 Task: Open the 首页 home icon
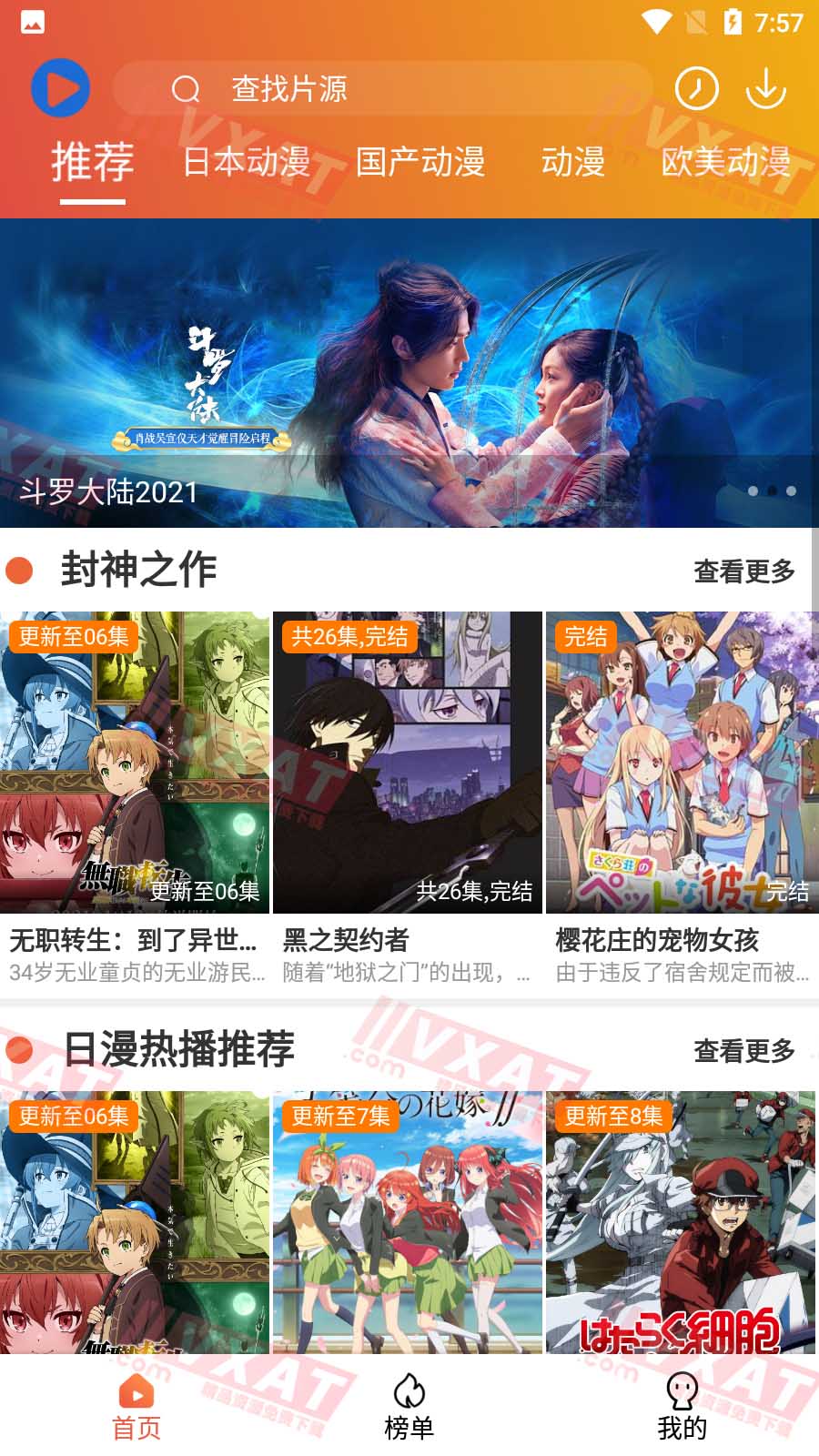[x=134, y=1392]
